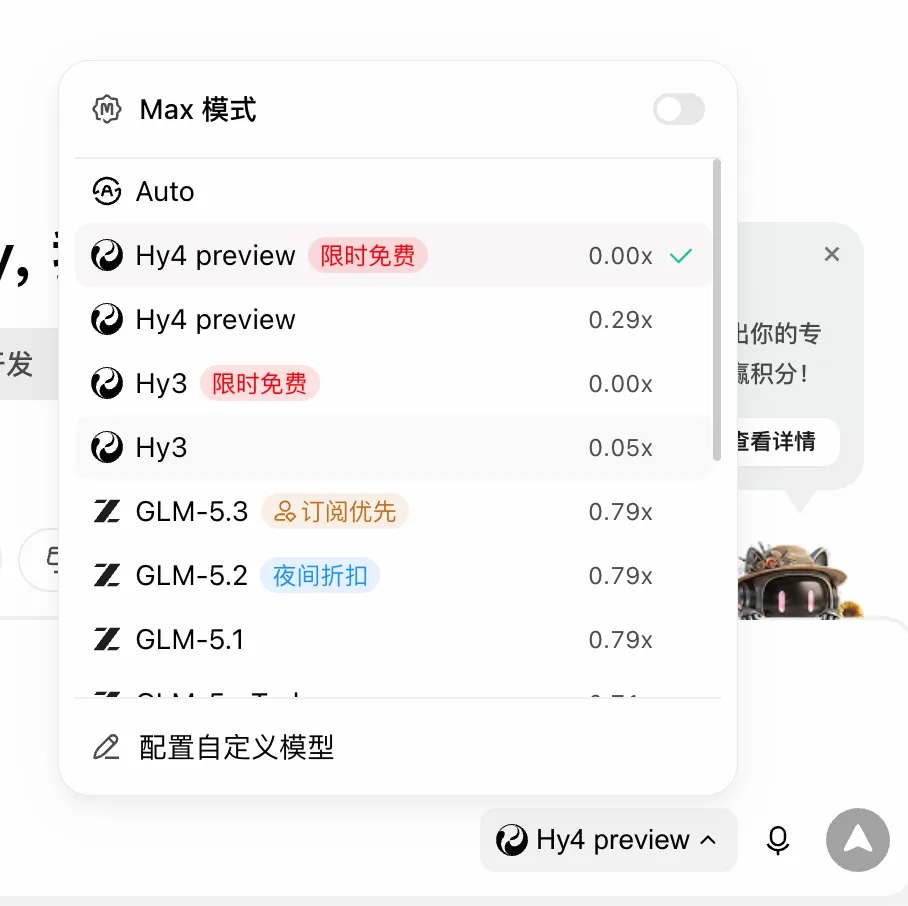Select GLM-5.3 订阅优先 model
Viewport: 908px width, 906px height.
394,511
